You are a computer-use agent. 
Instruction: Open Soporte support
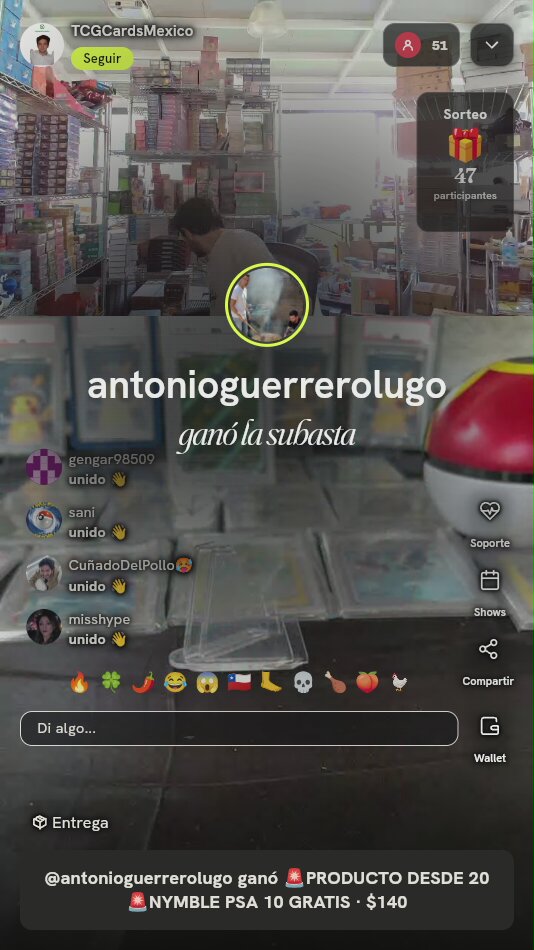489,525
